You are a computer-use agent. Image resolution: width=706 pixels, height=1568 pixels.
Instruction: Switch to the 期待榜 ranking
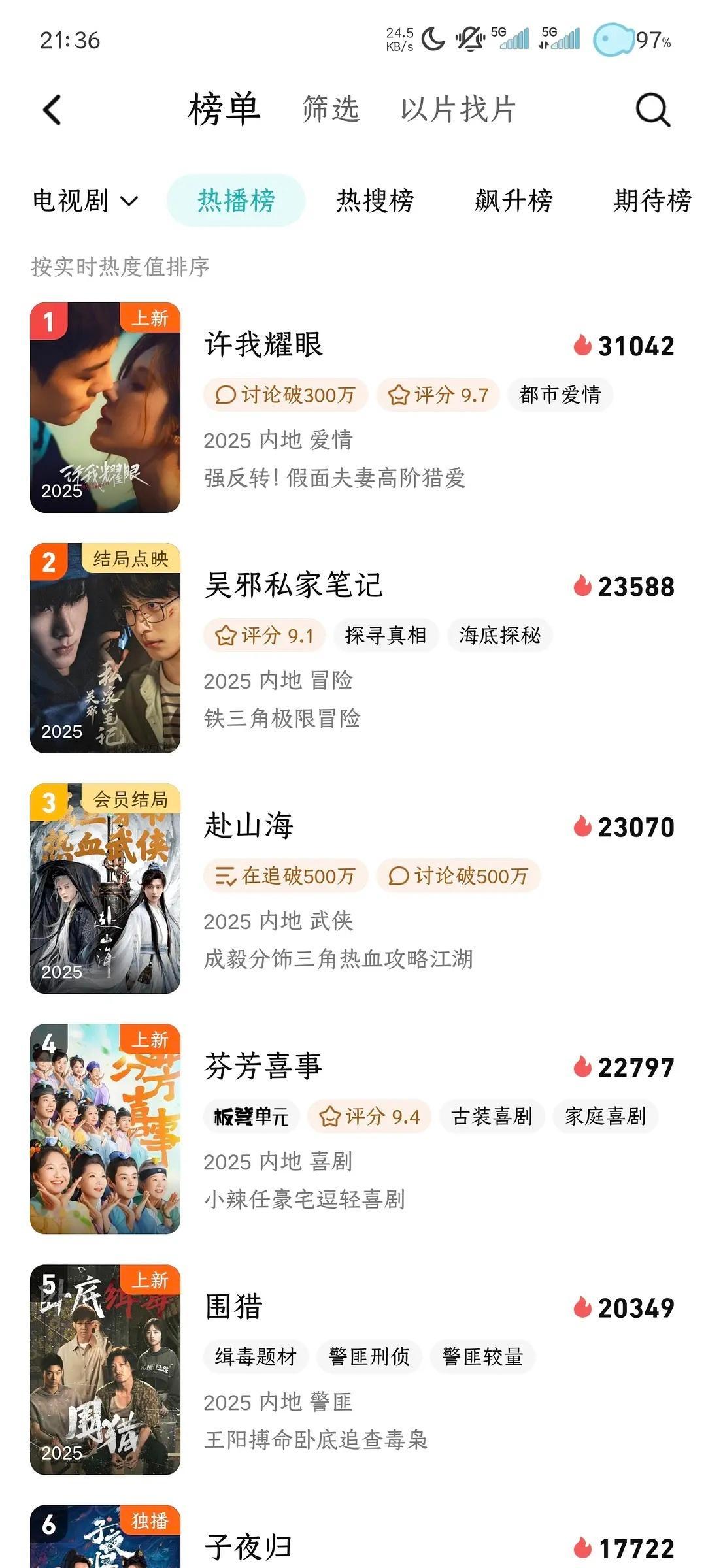coord(652,201)
